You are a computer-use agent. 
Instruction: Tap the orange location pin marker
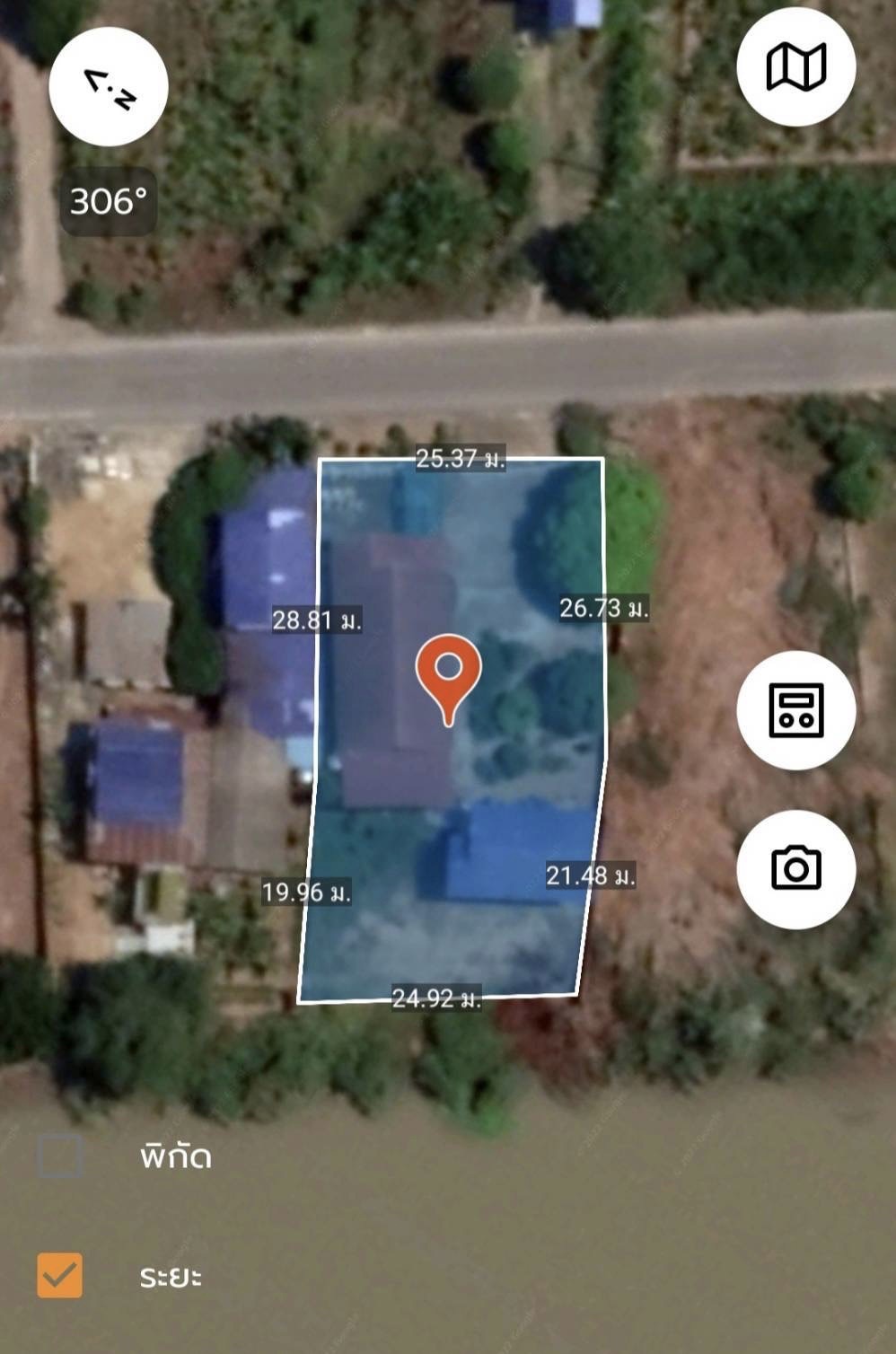[448, 675]
